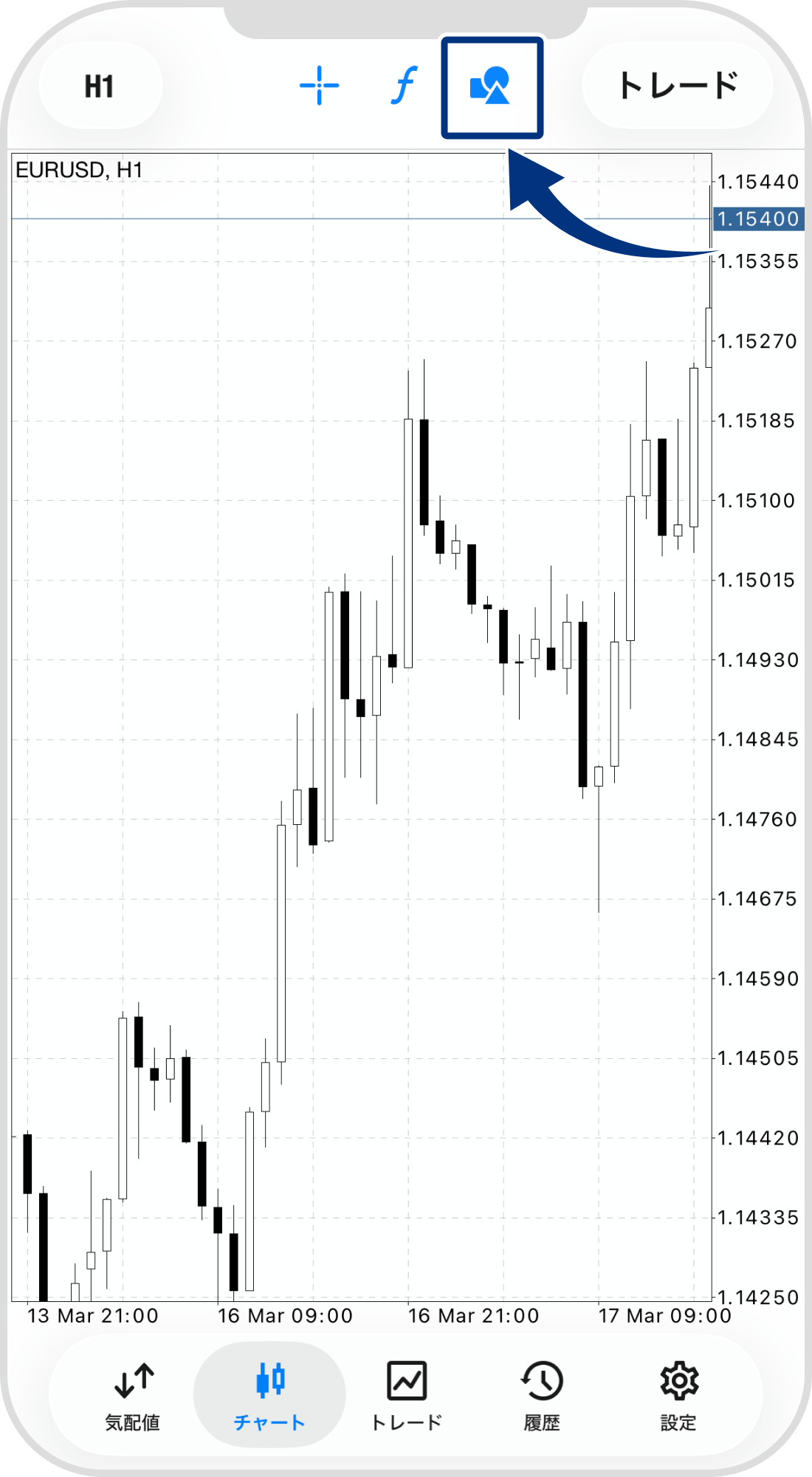Switch to the 気配値 tab
This screenshot has height=1477, width=812.
(133, 1396)
